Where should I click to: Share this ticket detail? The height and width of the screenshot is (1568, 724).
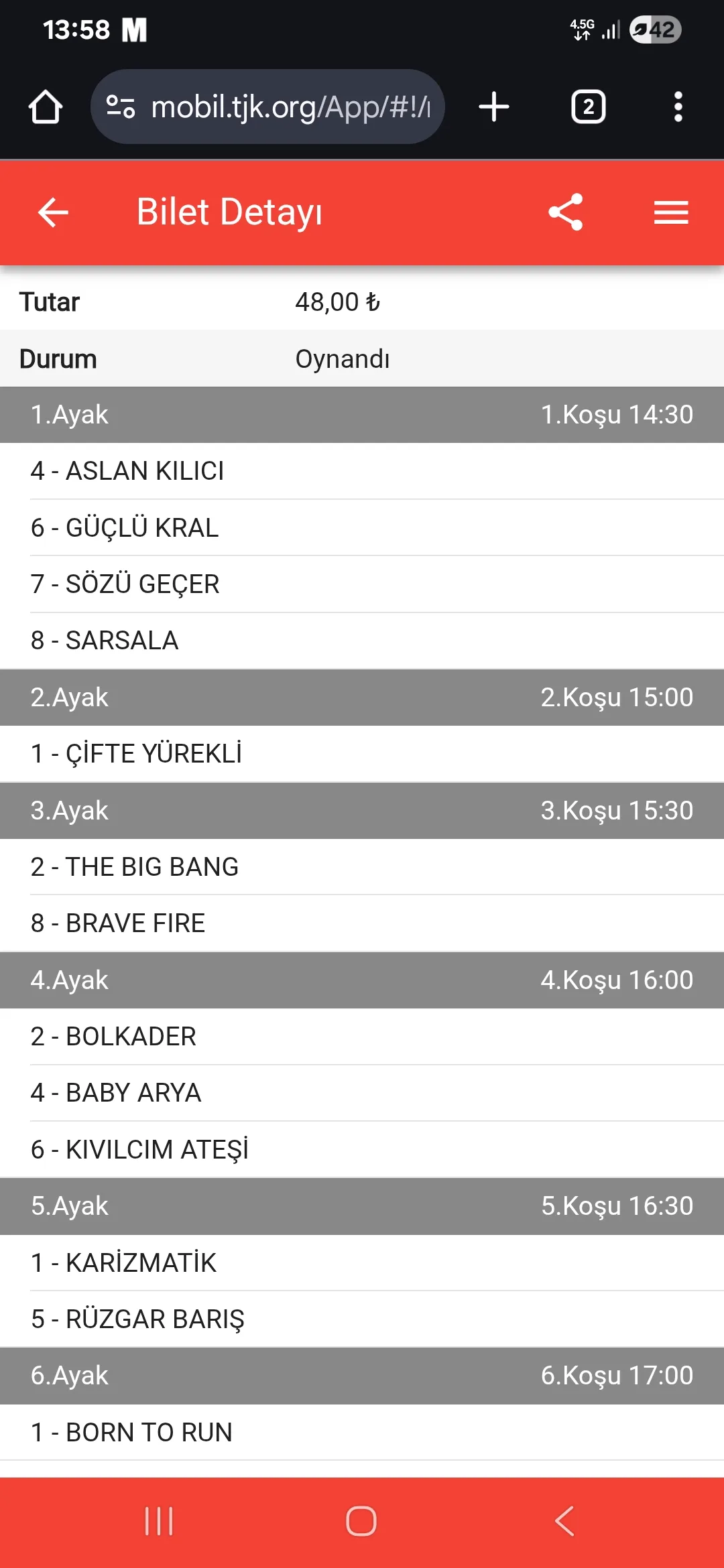click(566, 212)
